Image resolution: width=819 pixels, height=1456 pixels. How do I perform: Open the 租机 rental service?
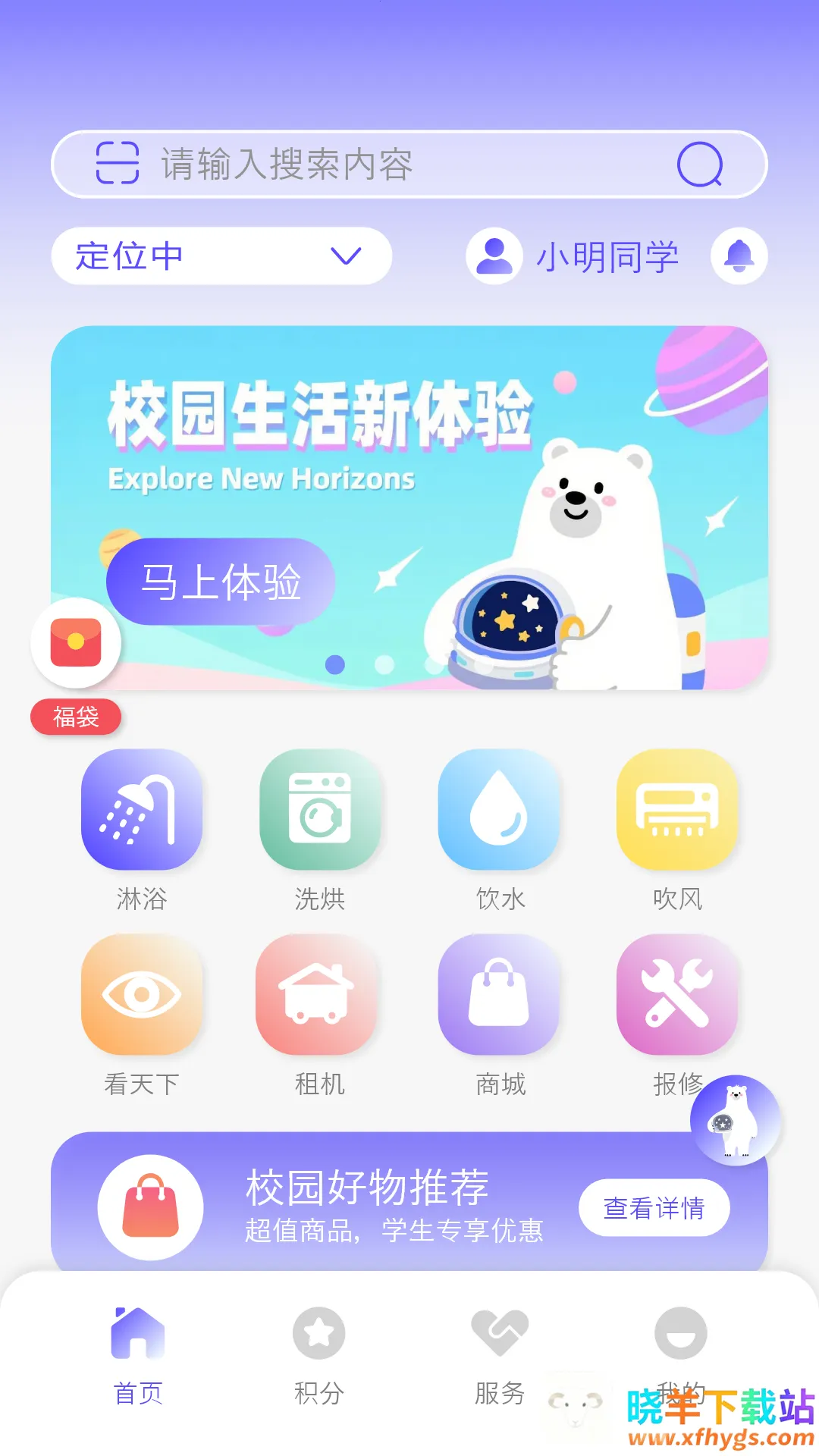point(317,995)
